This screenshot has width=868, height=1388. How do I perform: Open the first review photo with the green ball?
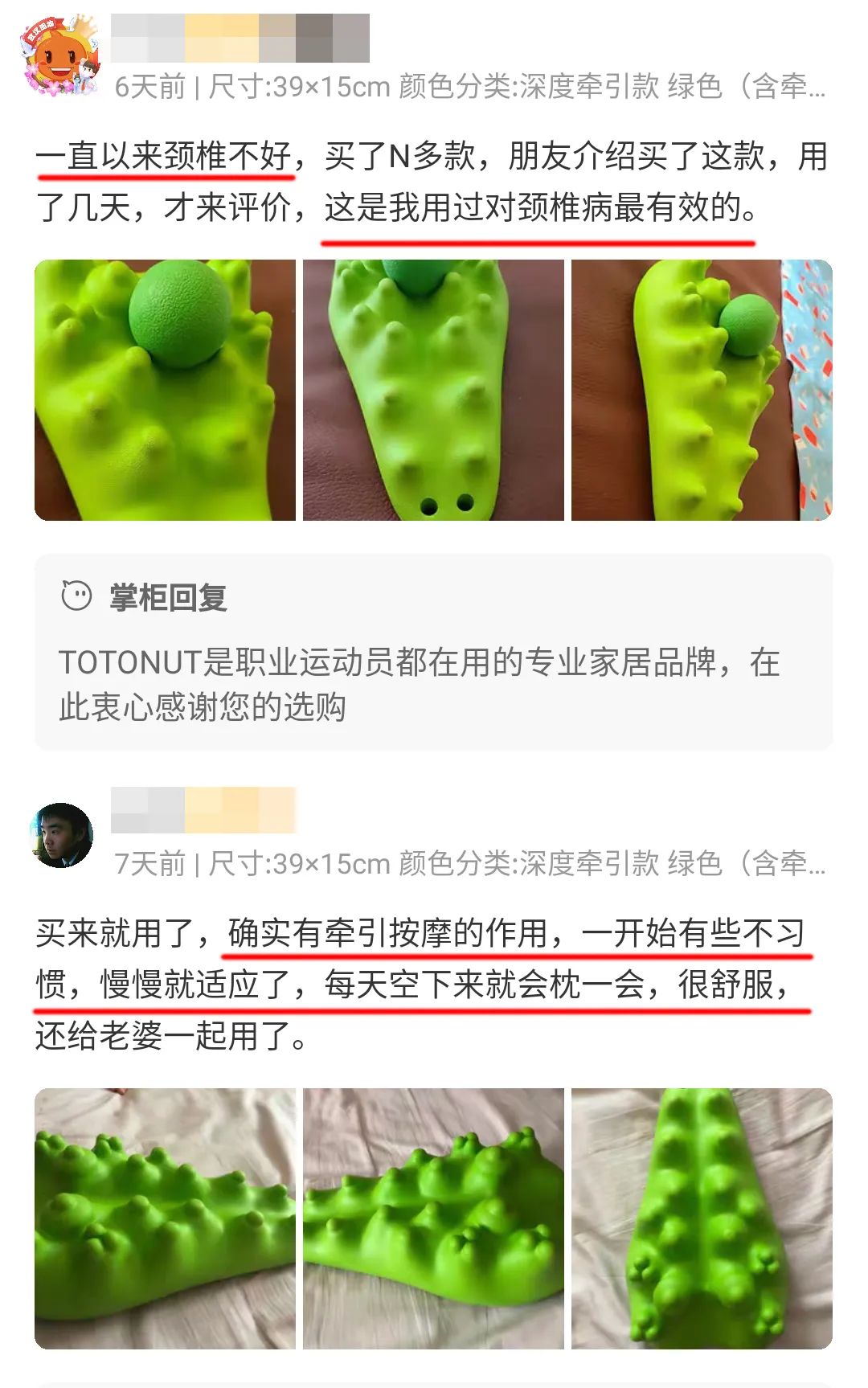[x=163, y=388]
